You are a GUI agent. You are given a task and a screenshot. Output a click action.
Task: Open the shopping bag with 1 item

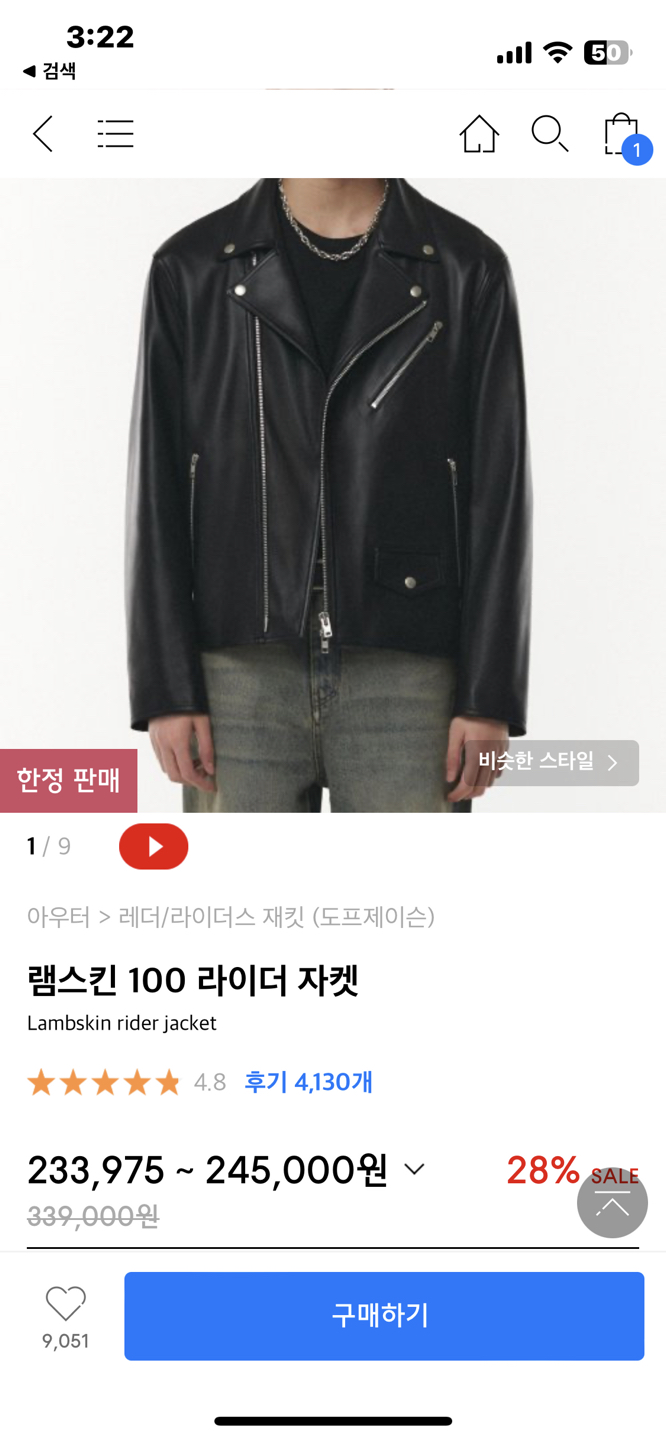tap(622, 136)
